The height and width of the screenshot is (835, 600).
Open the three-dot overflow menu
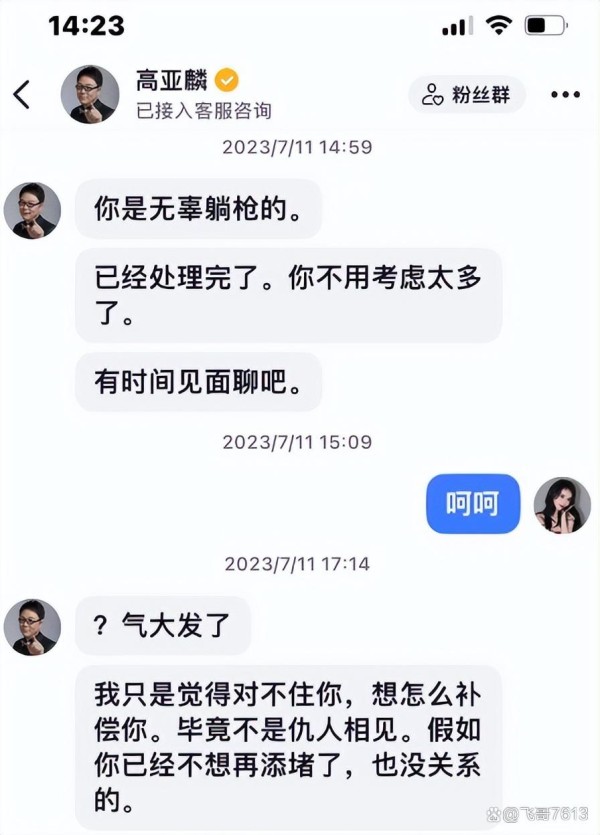pyautogui.click(x=565, y=95)
